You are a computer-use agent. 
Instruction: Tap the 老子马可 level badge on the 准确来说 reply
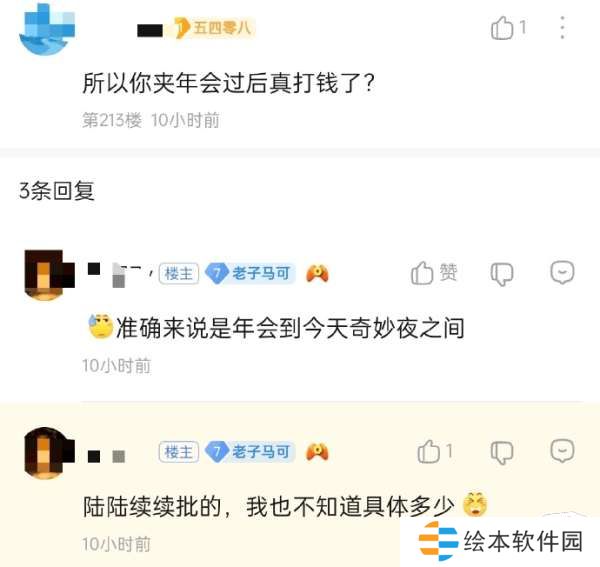[250, 273]
